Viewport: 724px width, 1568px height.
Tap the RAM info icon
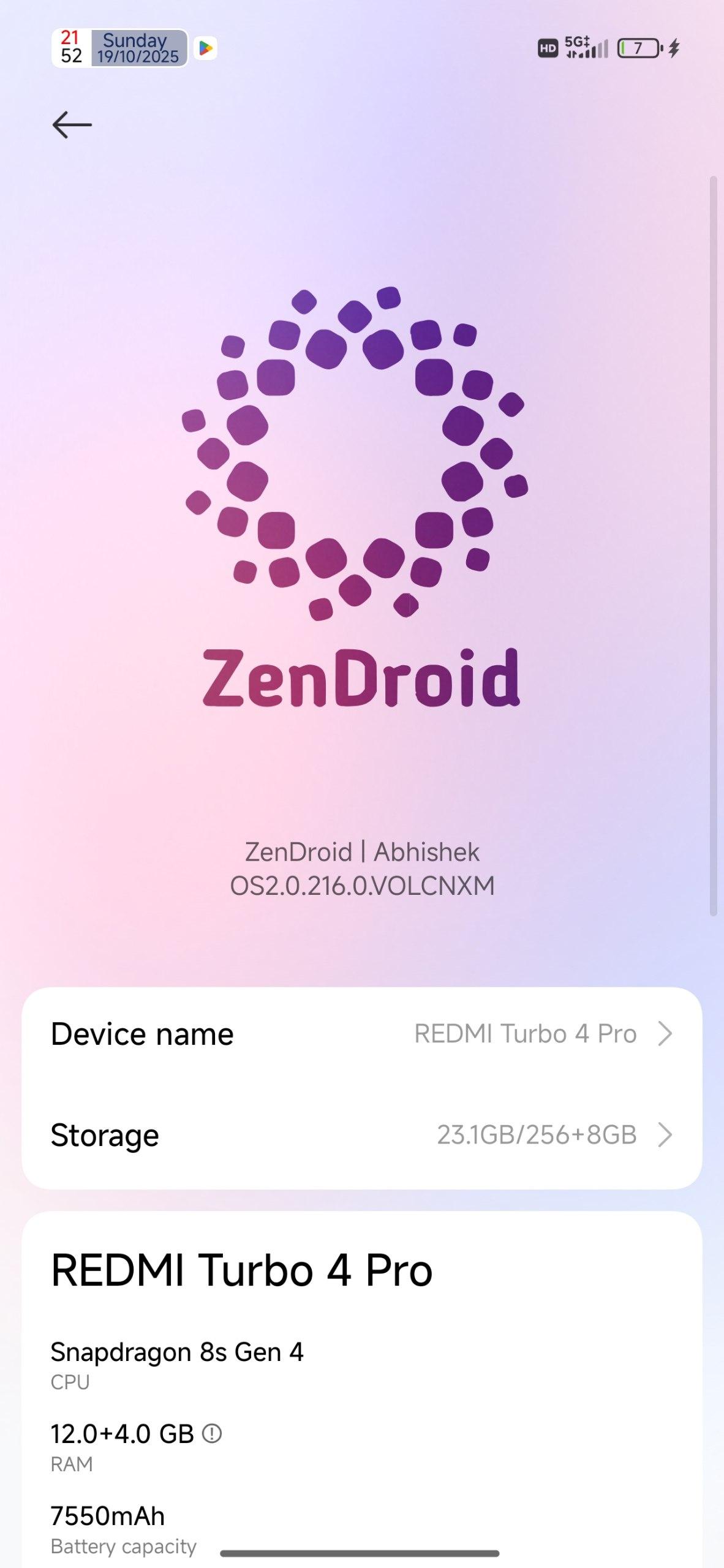212,1434
